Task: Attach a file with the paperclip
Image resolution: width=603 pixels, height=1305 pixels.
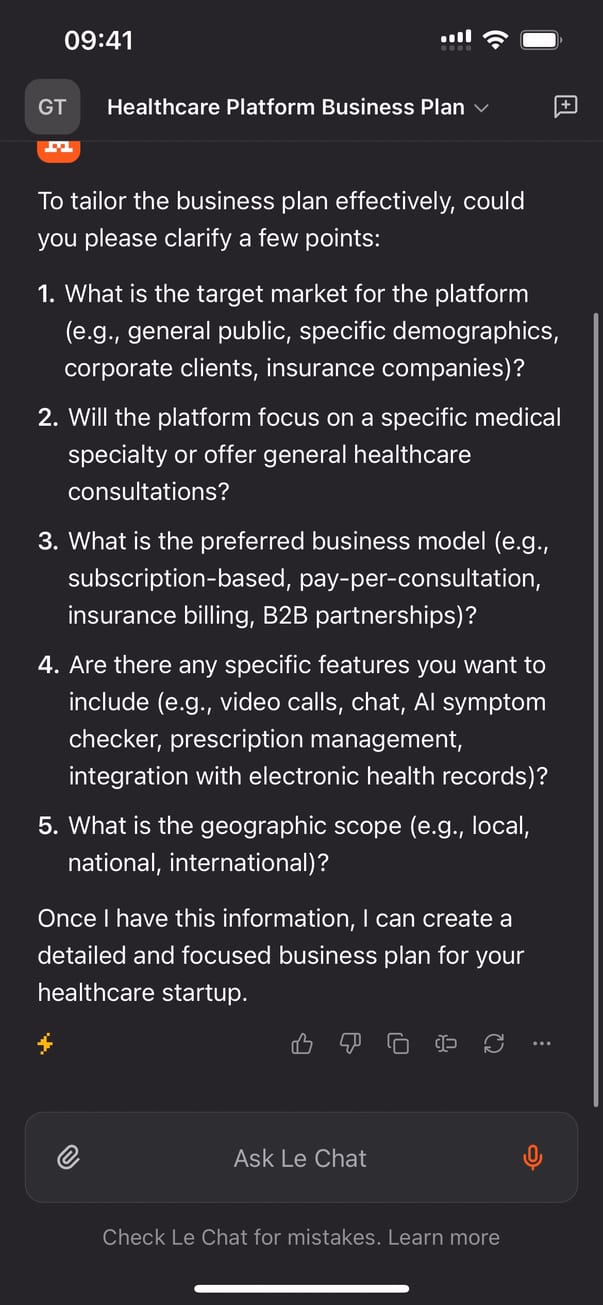Action: [68, 1158]
